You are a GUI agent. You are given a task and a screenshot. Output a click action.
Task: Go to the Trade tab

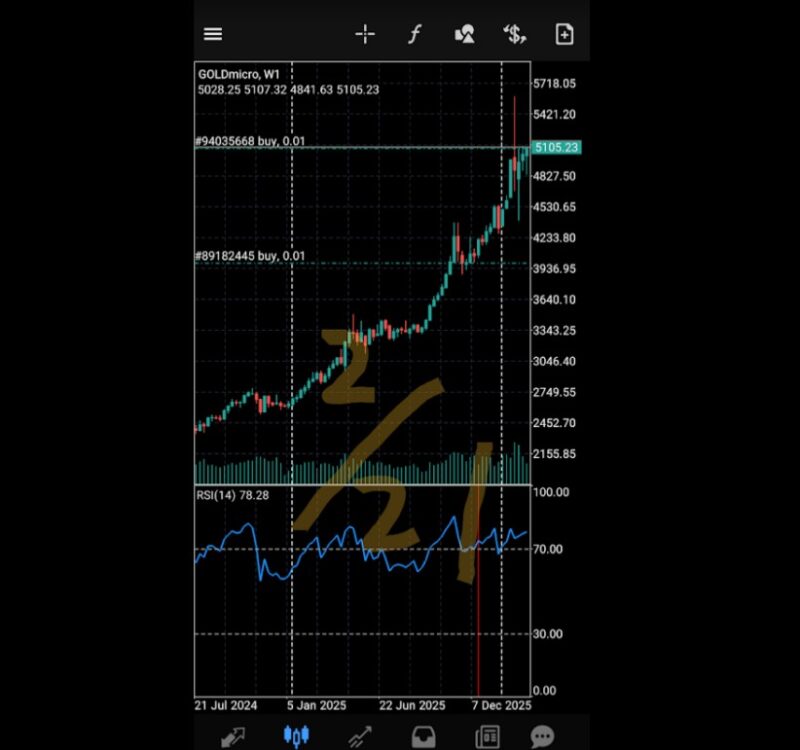pyautogui.click(x=360, y=737)
